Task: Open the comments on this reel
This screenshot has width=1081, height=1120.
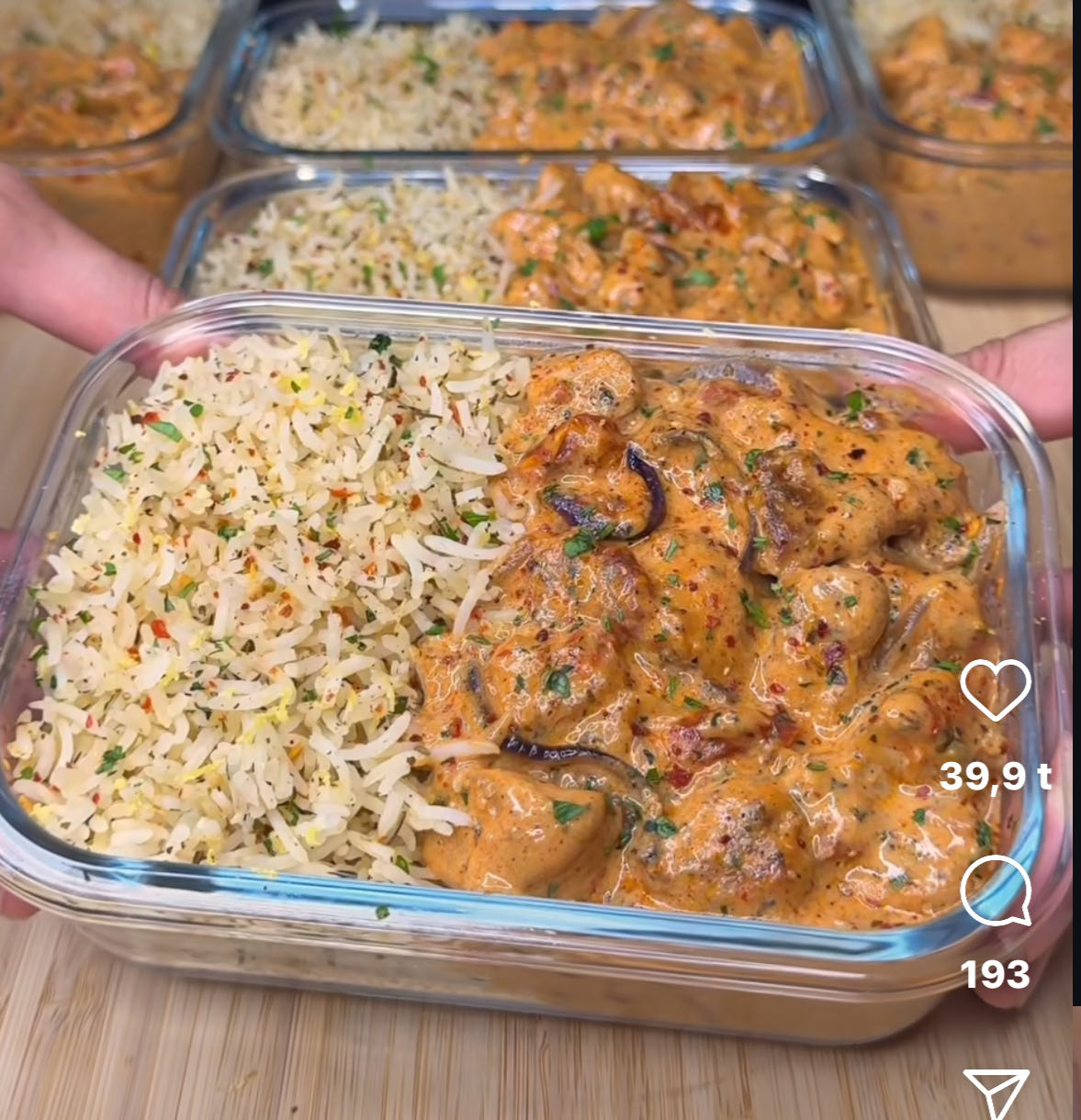Action: coord(996,891)
